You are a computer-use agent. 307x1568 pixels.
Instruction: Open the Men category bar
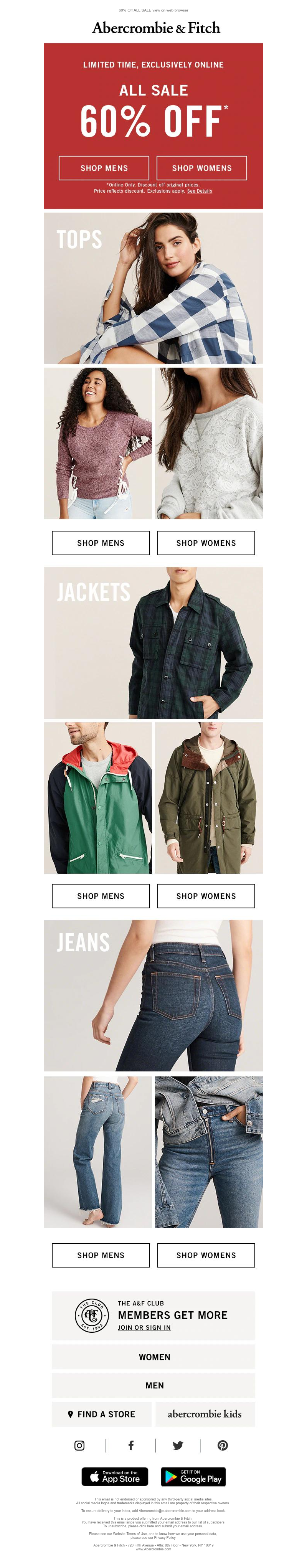pyautogui.click(x=153, y=1385)
